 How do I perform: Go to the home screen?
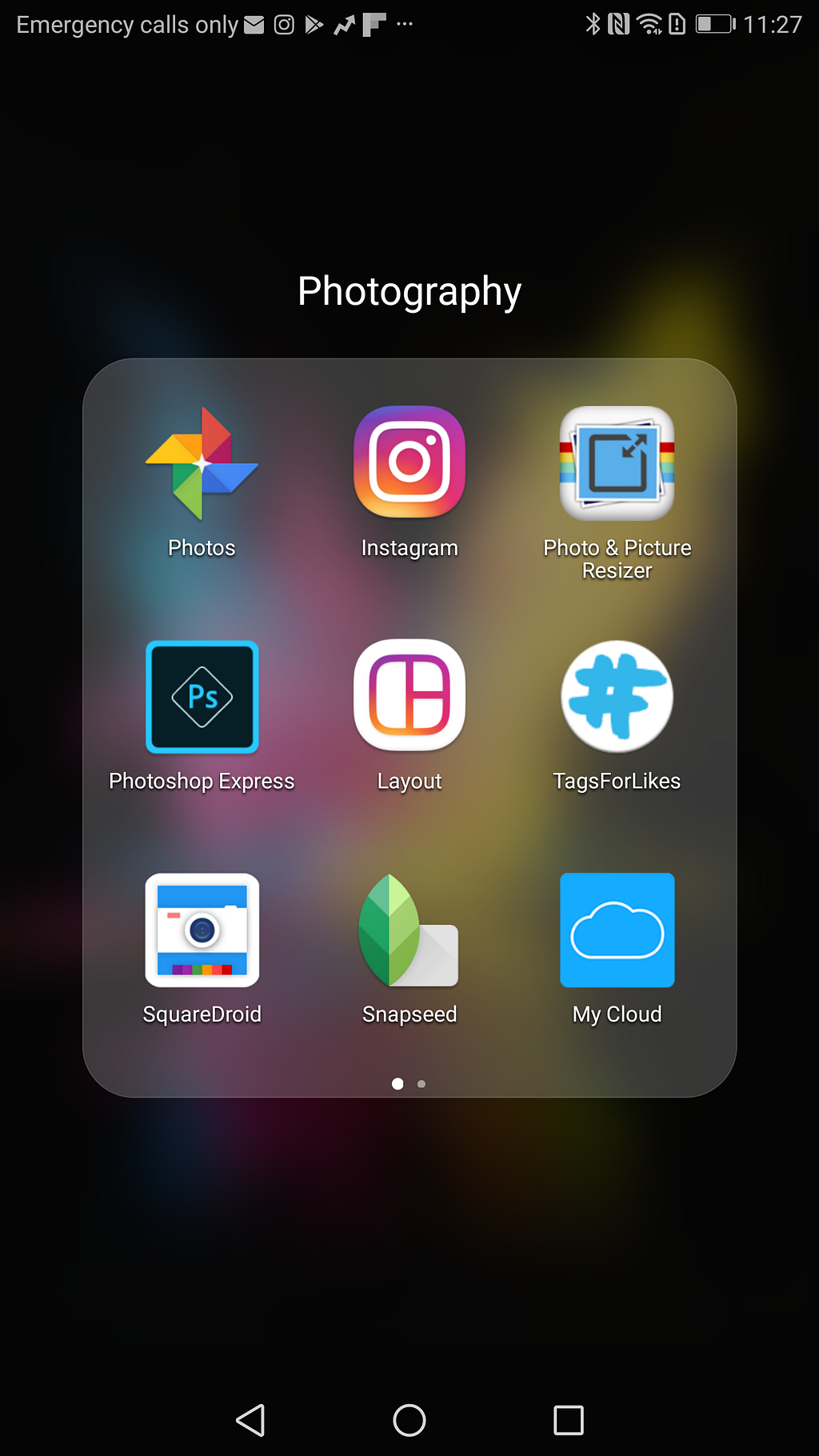[x=409, y=1420]
